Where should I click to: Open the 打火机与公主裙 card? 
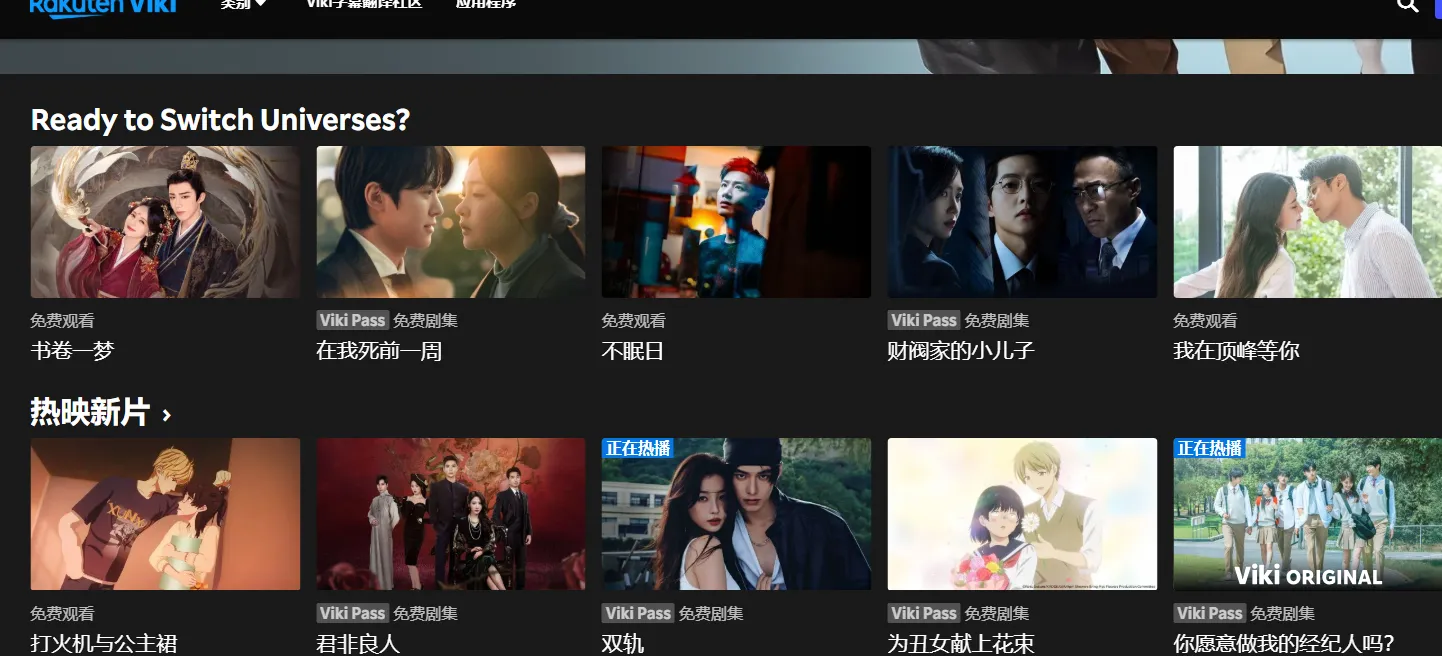click(165, 514)
